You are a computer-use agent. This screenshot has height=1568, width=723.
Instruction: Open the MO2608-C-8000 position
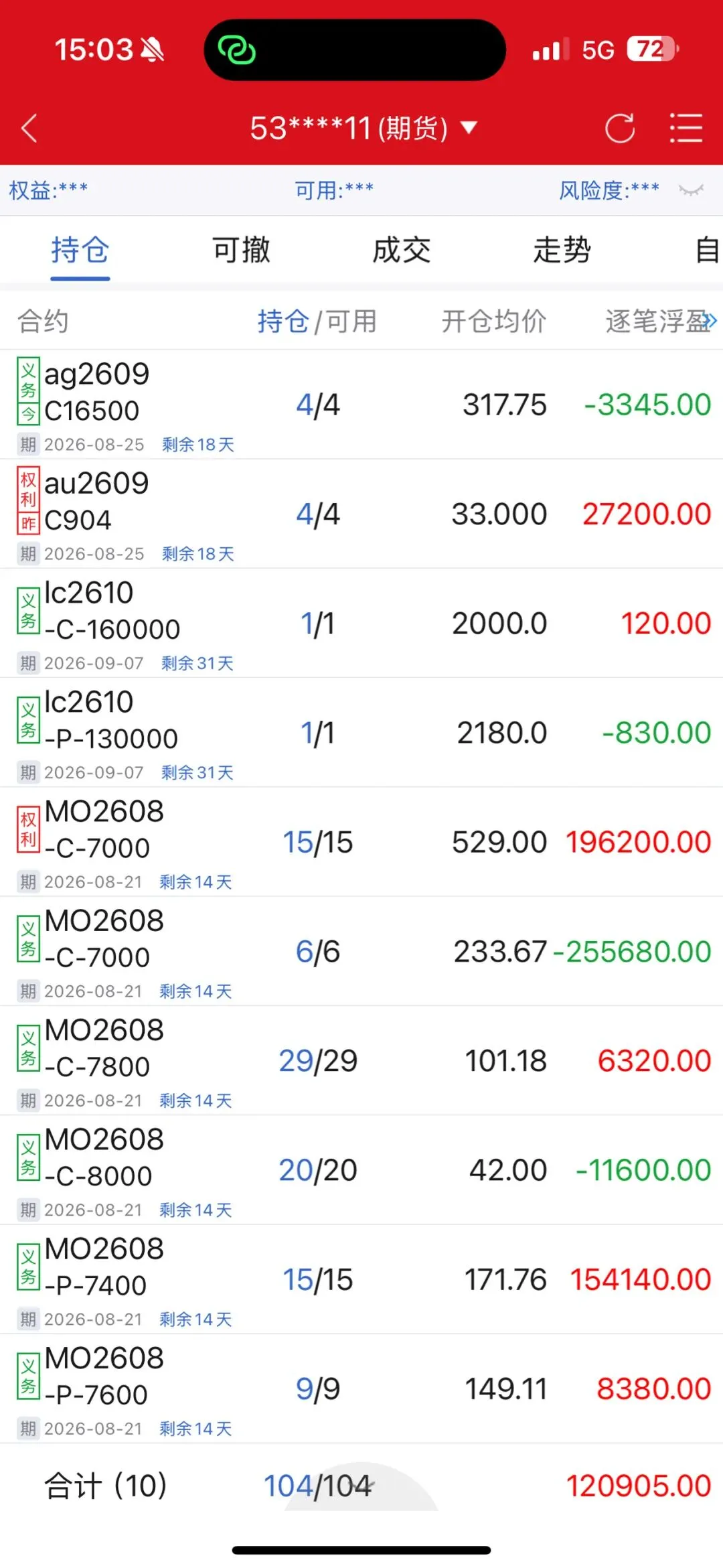pos(361,1169)
